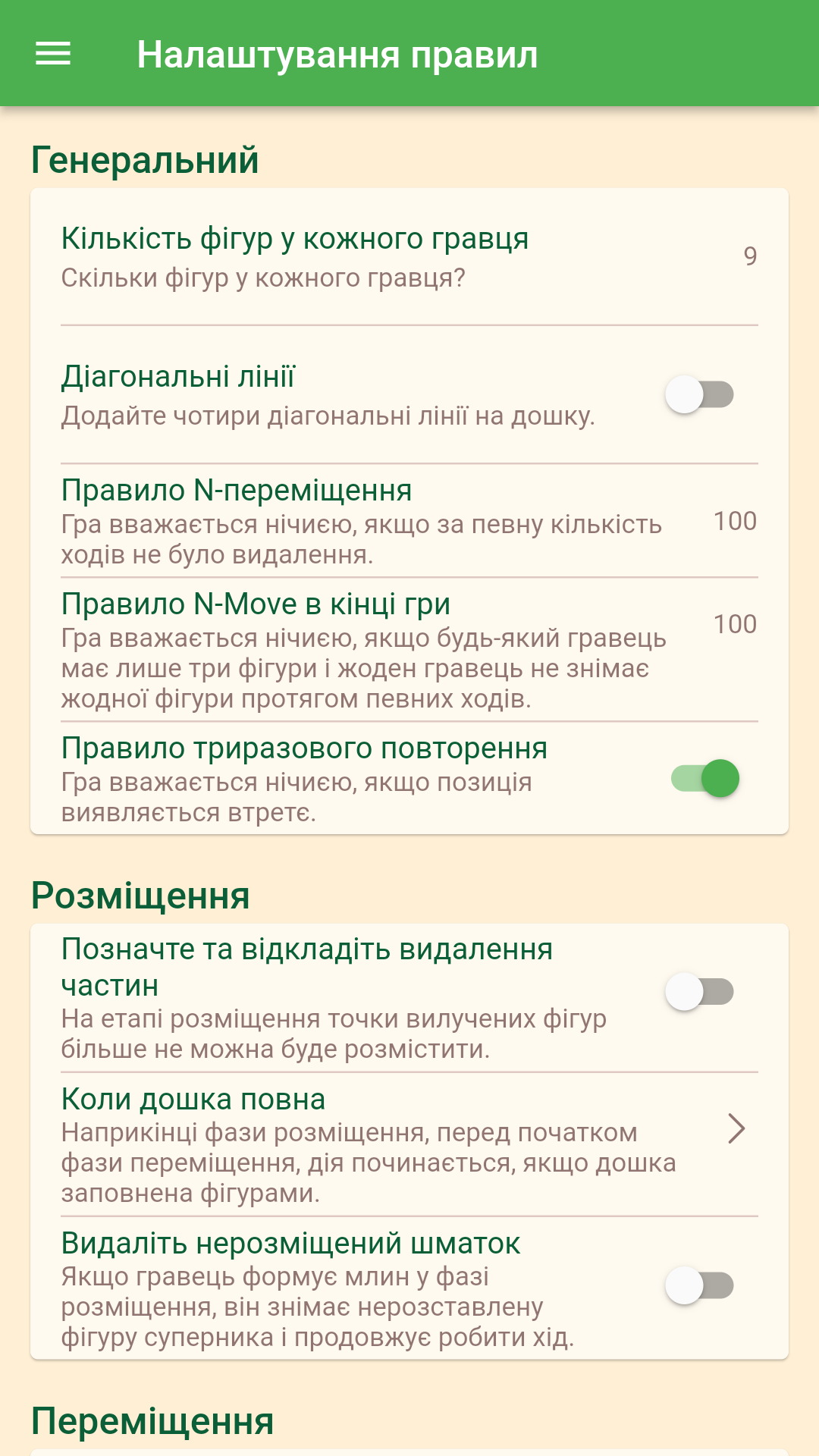
Task: Open Коли дошка повна options
Action: pos(409,1144)
